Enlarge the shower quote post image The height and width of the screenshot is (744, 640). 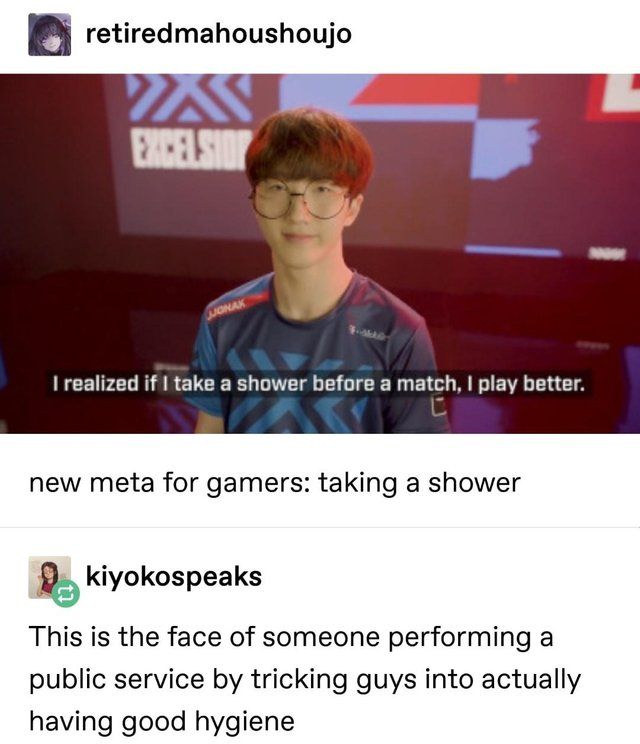[x=320, y=253]
